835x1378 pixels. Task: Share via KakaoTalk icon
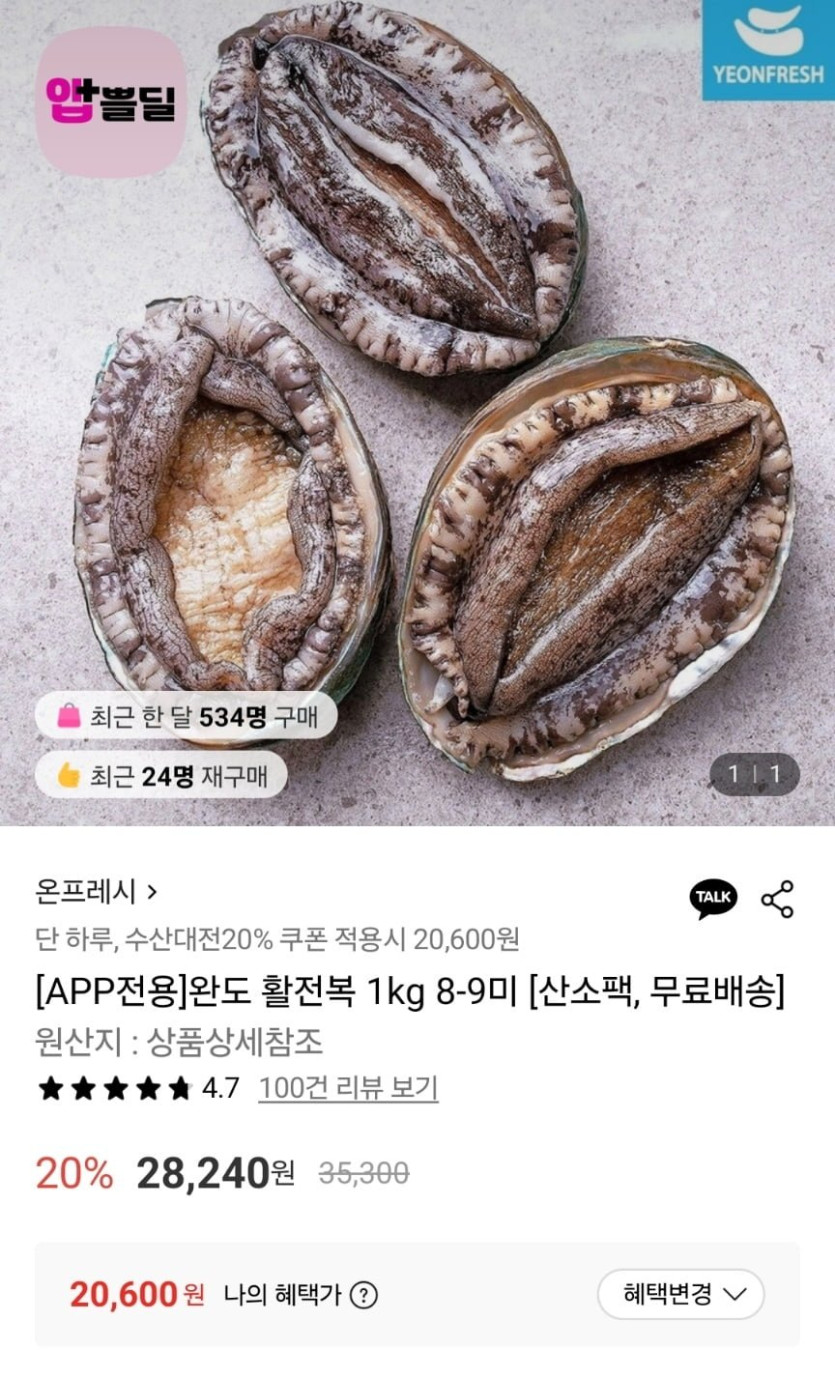click(x=713, y=898)
